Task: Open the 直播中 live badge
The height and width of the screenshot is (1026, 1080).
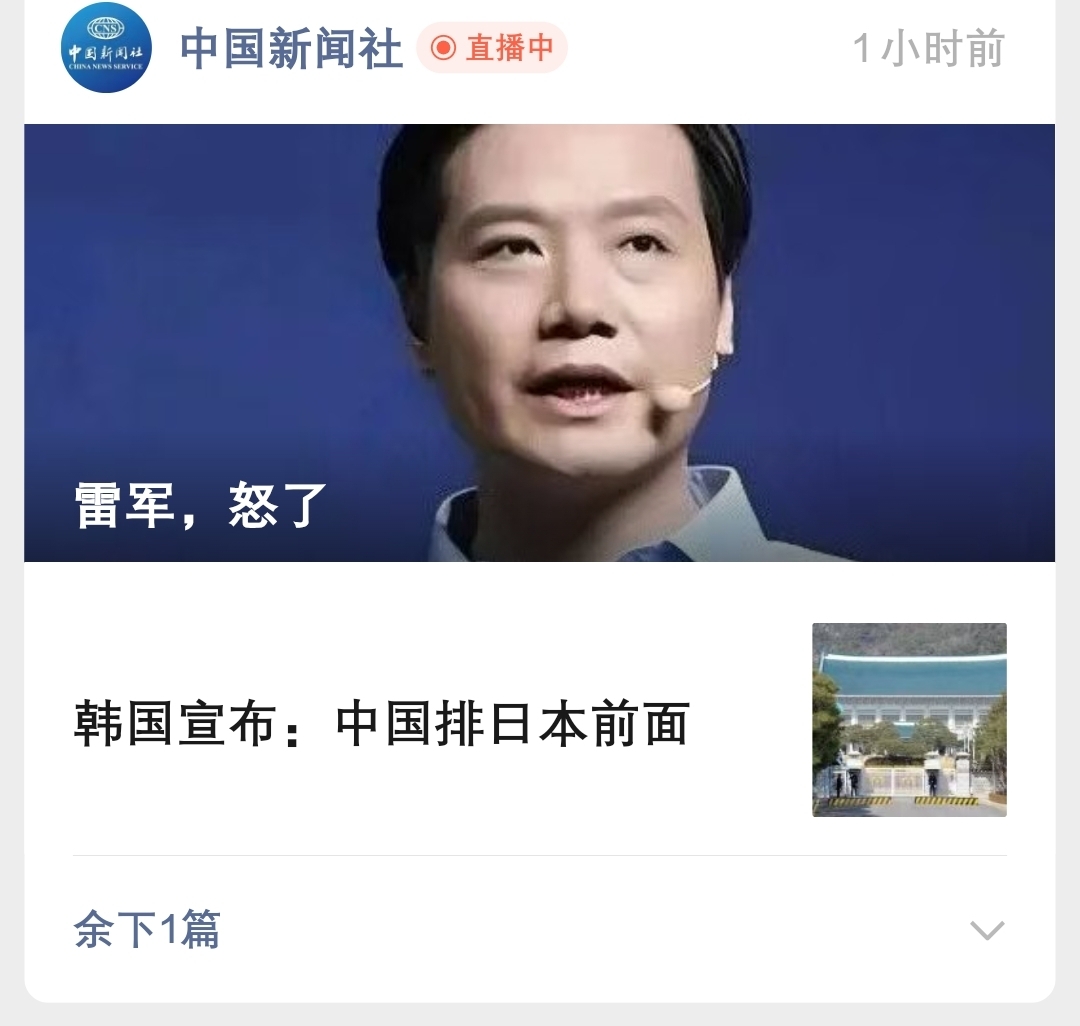Action: [492, 48]
